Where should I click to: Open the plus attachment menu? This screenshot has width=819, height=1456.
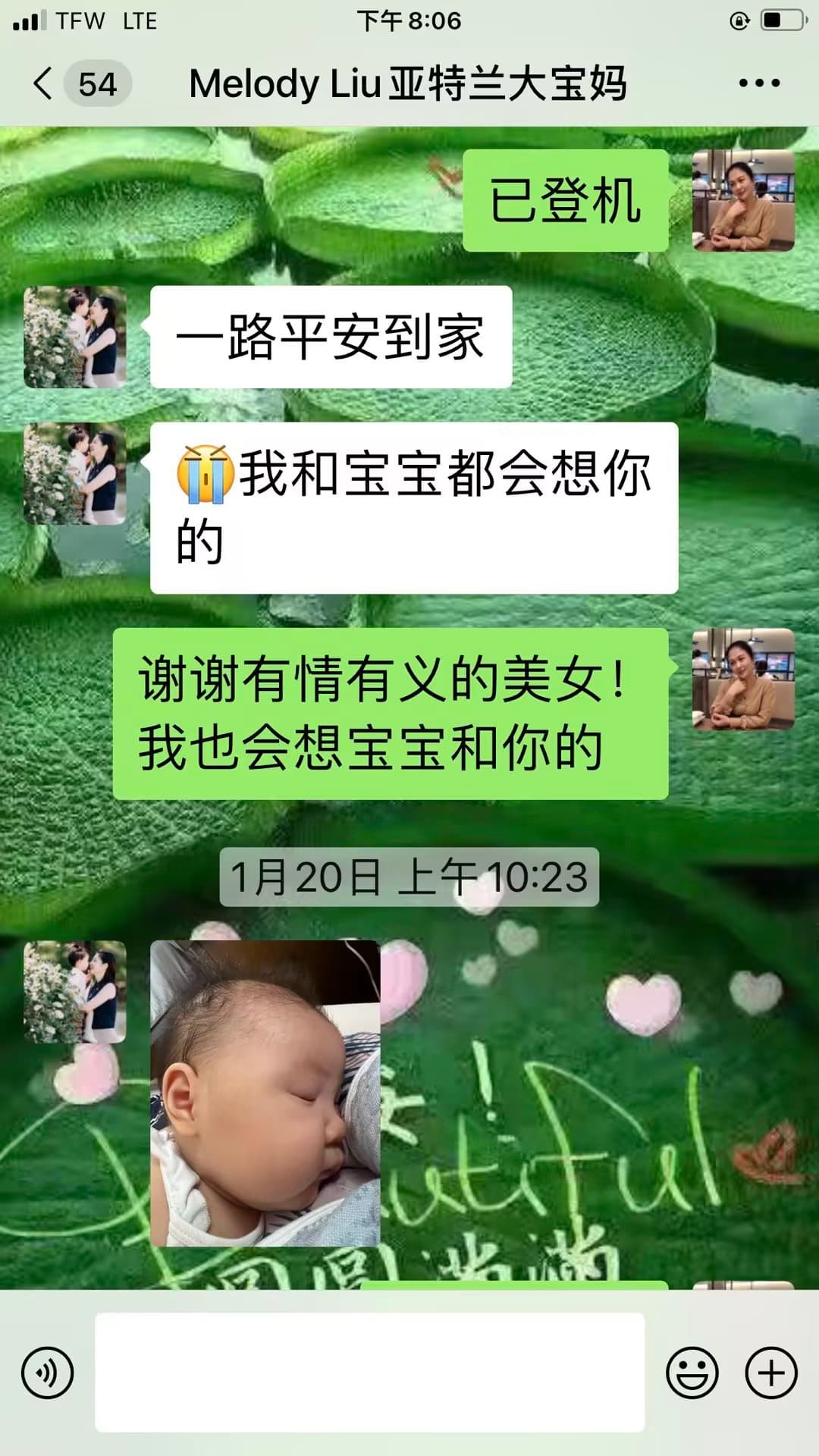click(x=771, y=1373)
